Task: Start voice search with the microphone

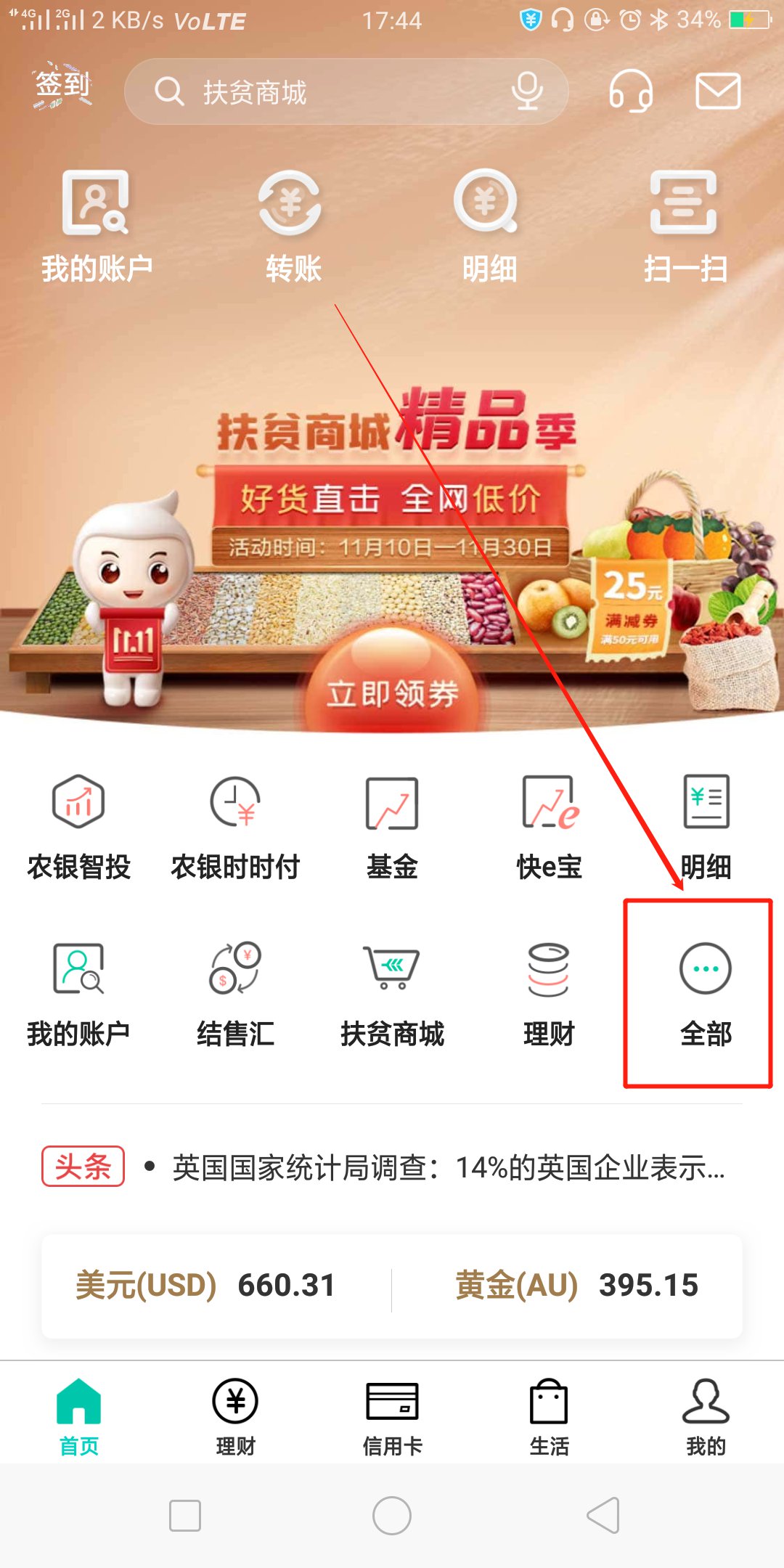Action: tap(527, 92)
